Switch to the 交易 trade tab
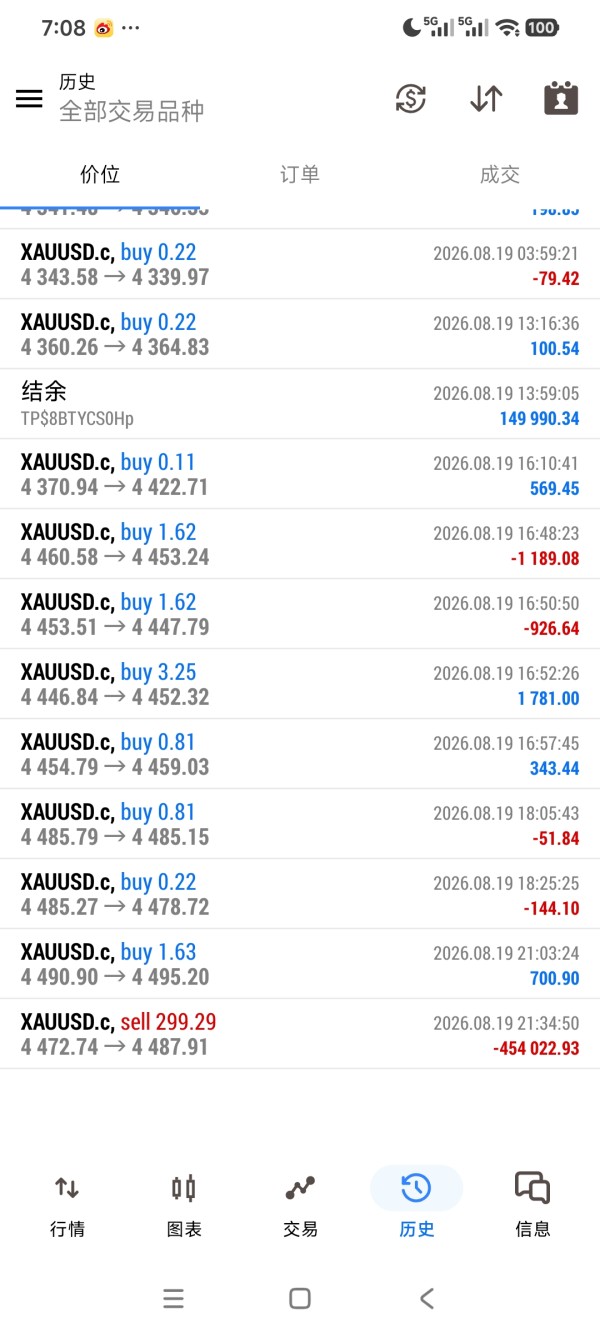Image resolution: width=600 pixels, height=1333 pixels. (x=300, y=1205)
